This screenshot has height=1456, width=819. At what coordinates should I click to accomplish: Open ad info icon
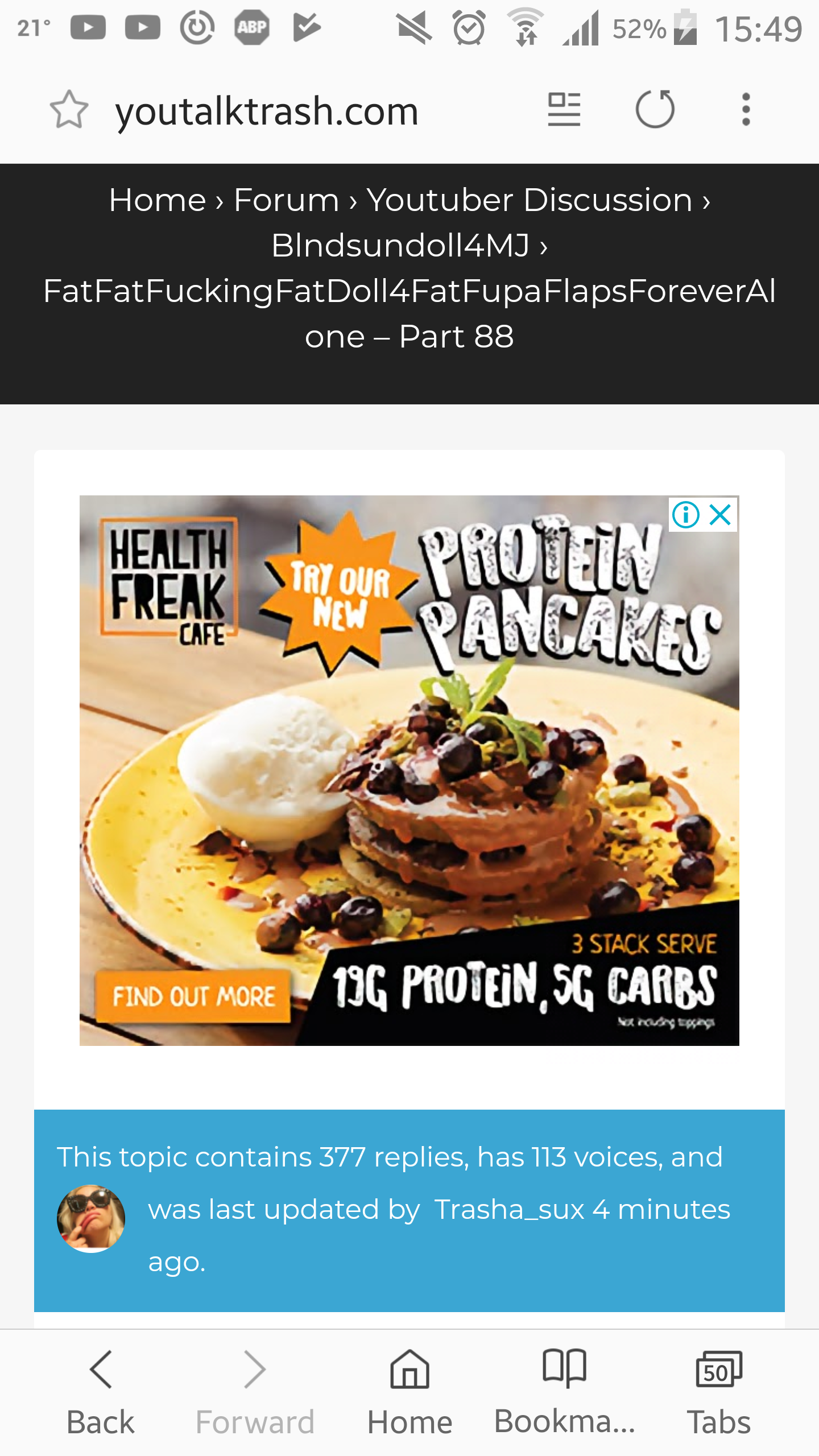[x=685, y=515]
